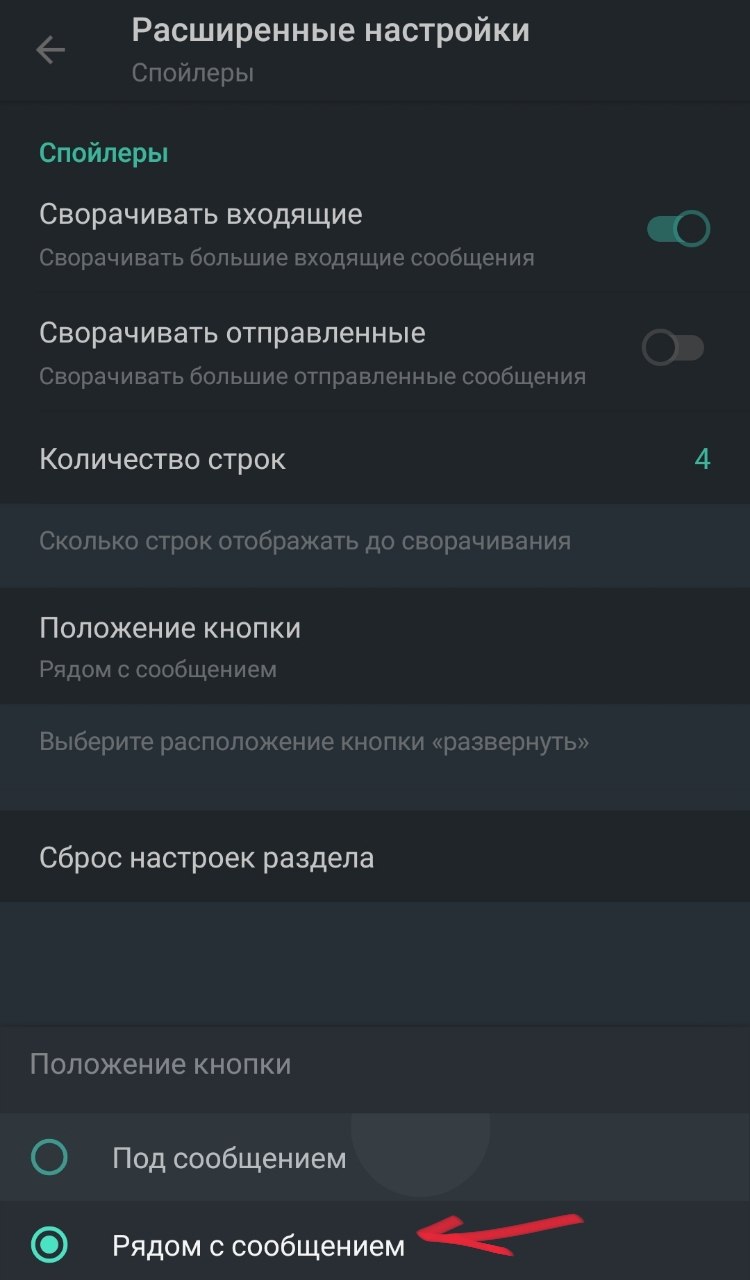Open the Количество строк setting

pos(375,460)
